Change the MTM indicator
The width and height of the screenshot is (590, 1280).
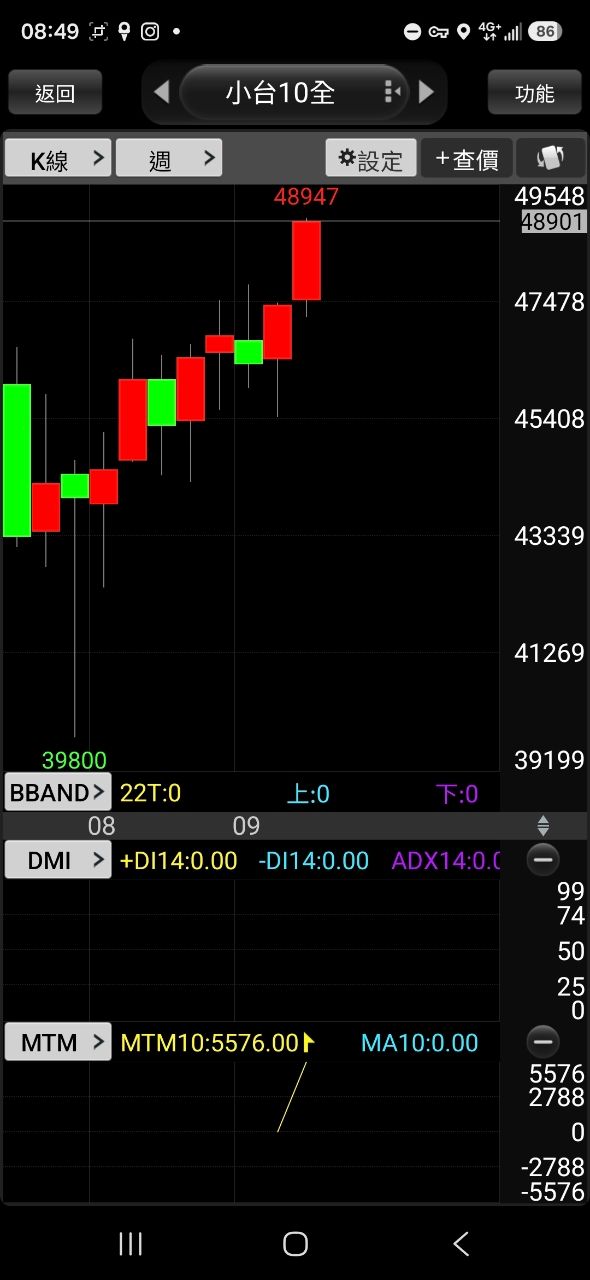click(58, 1042)
